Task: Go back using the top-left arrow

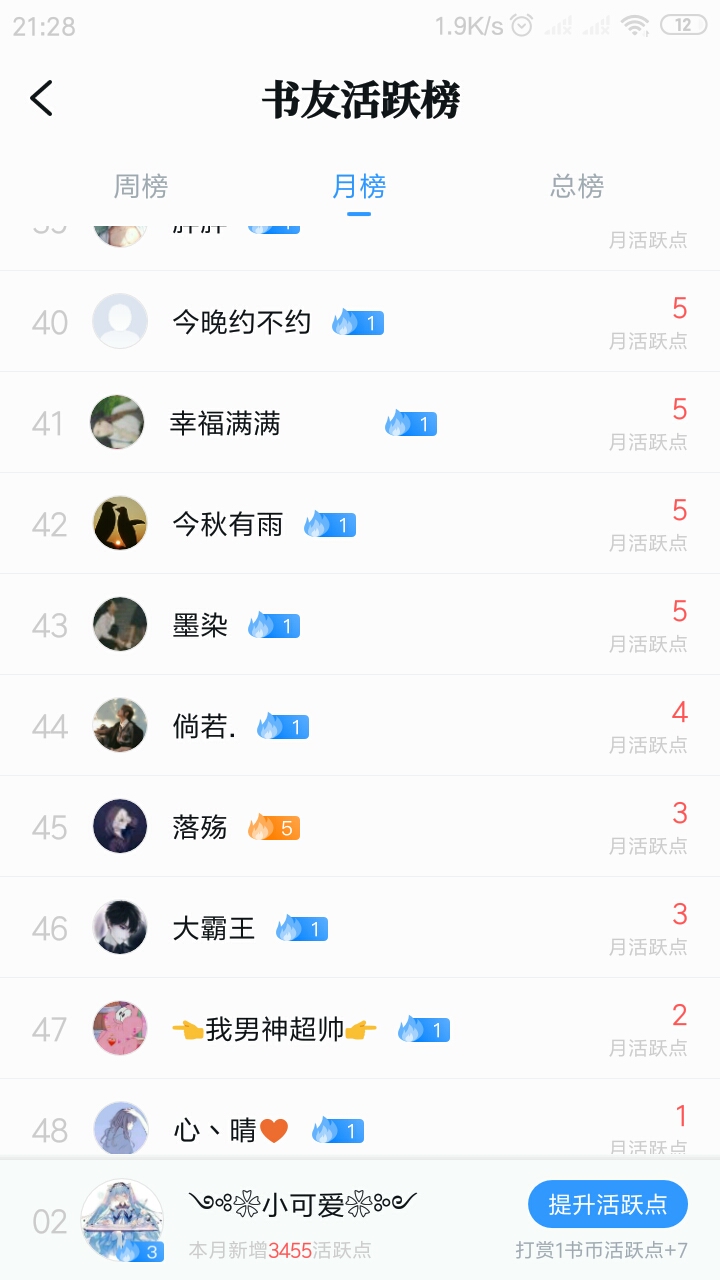Action: pyautogui.click(x=41, y=99)
